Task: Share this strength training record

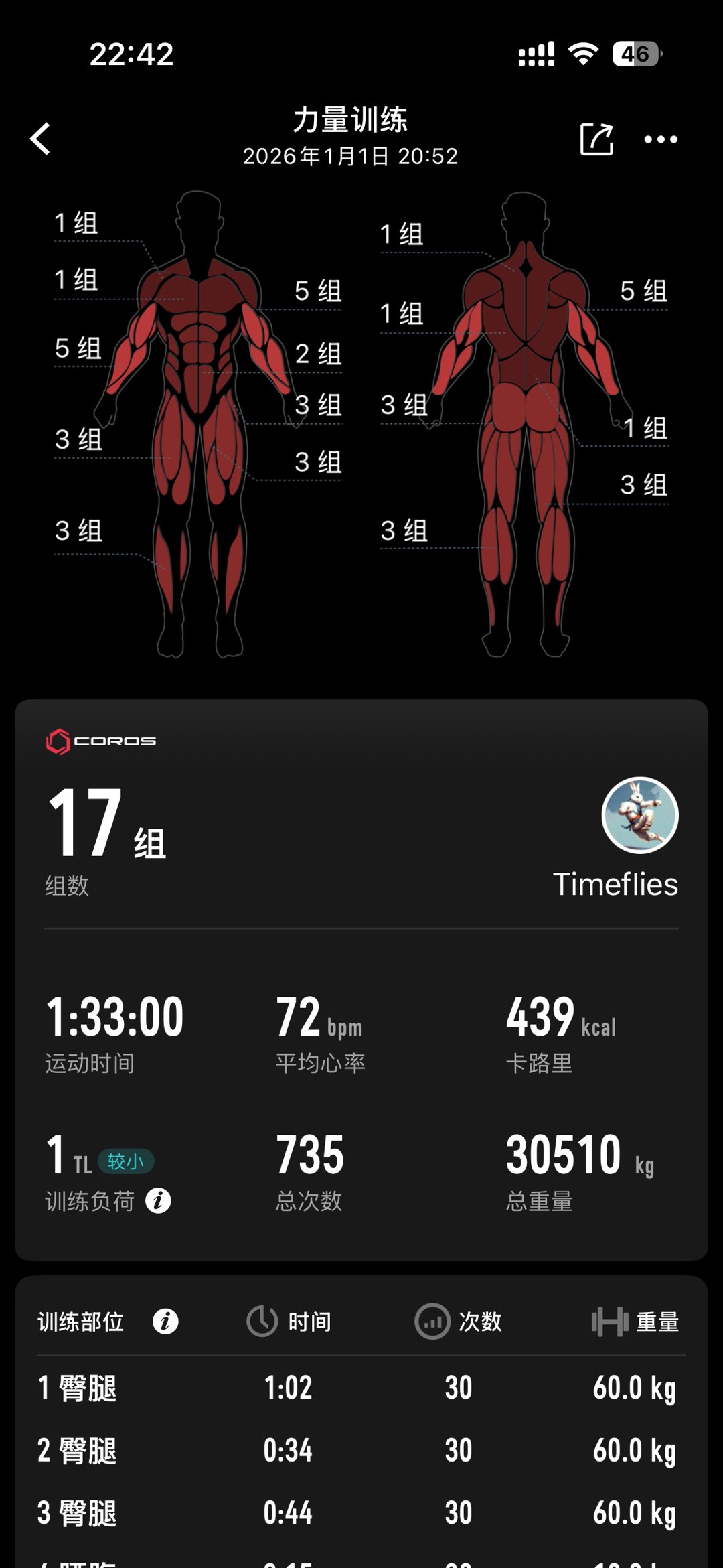Action: point(596,139)
